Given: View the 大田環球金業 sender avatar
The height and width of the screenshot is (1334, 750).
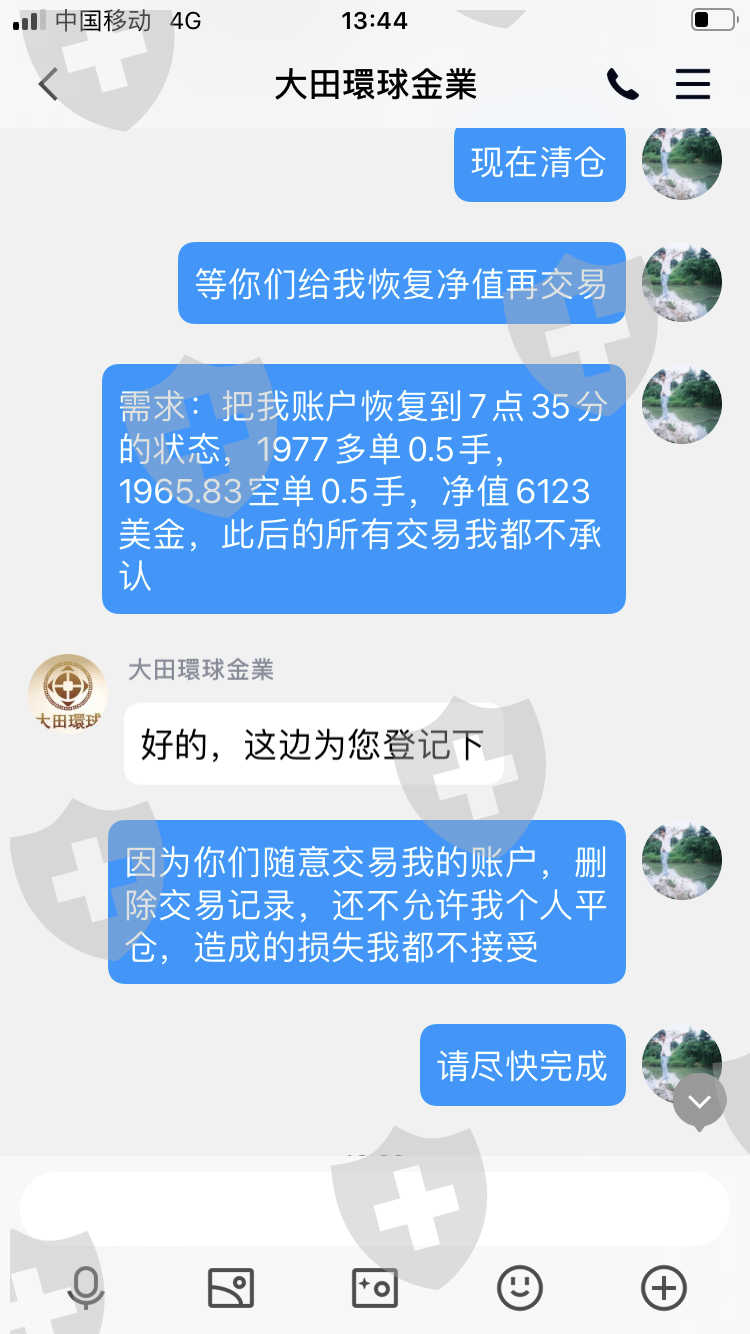Looking at the screenshot, I should coord(67,694).
